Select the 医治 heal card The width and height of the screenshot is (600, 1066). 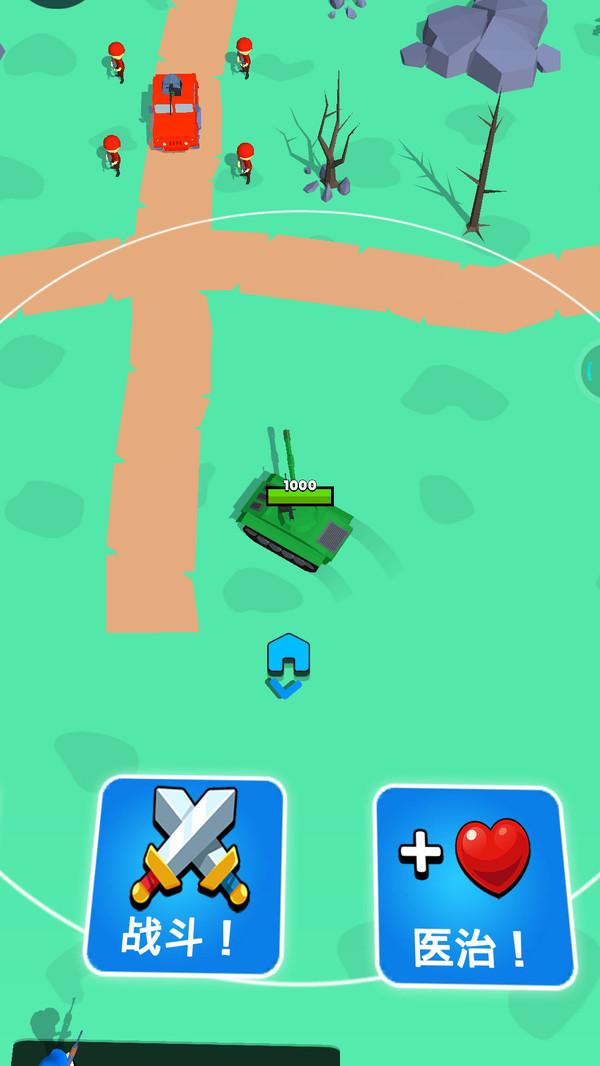[474, 886]
